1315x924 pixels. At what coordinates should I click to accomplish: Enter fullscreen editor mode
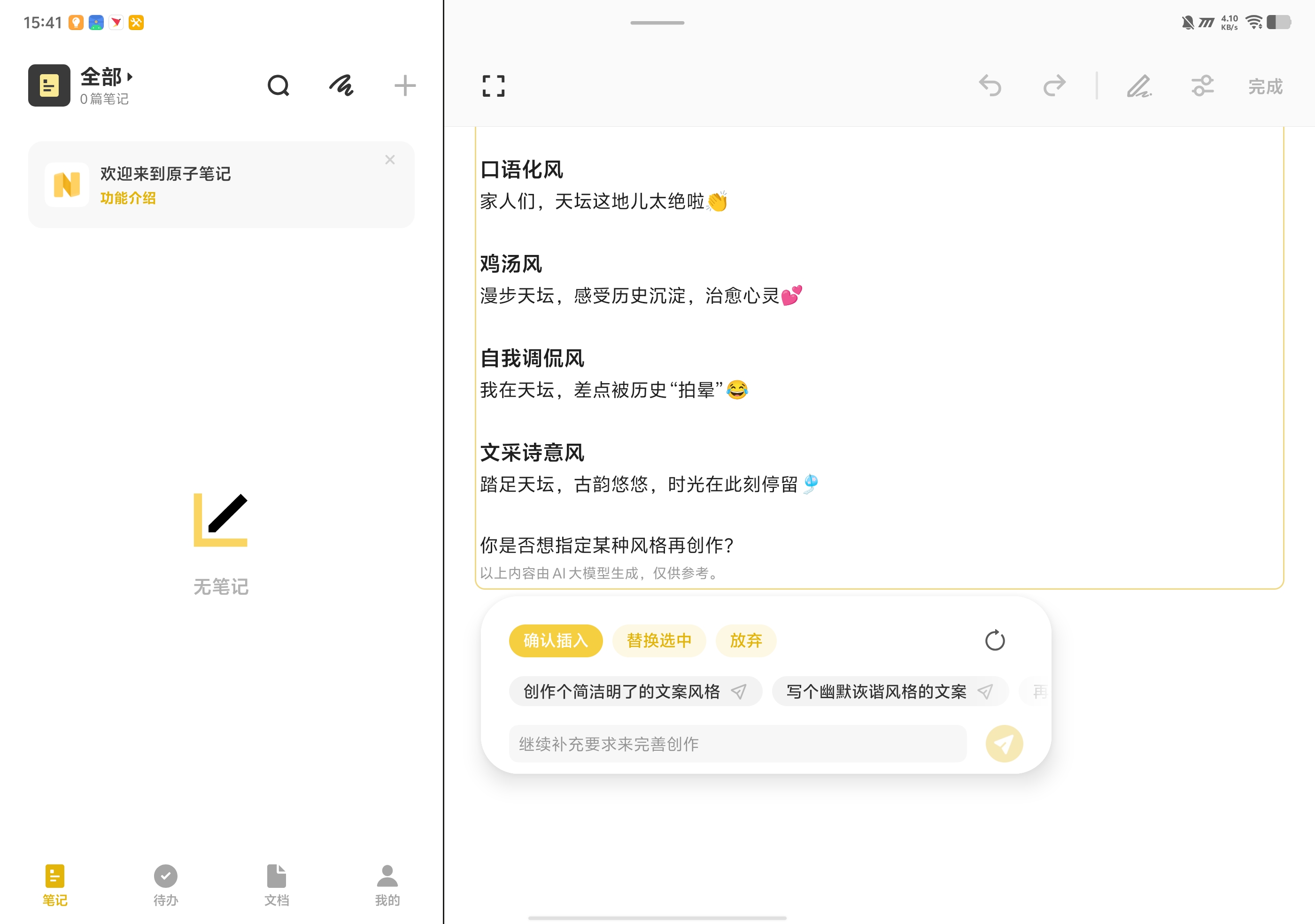pos(493,86)
